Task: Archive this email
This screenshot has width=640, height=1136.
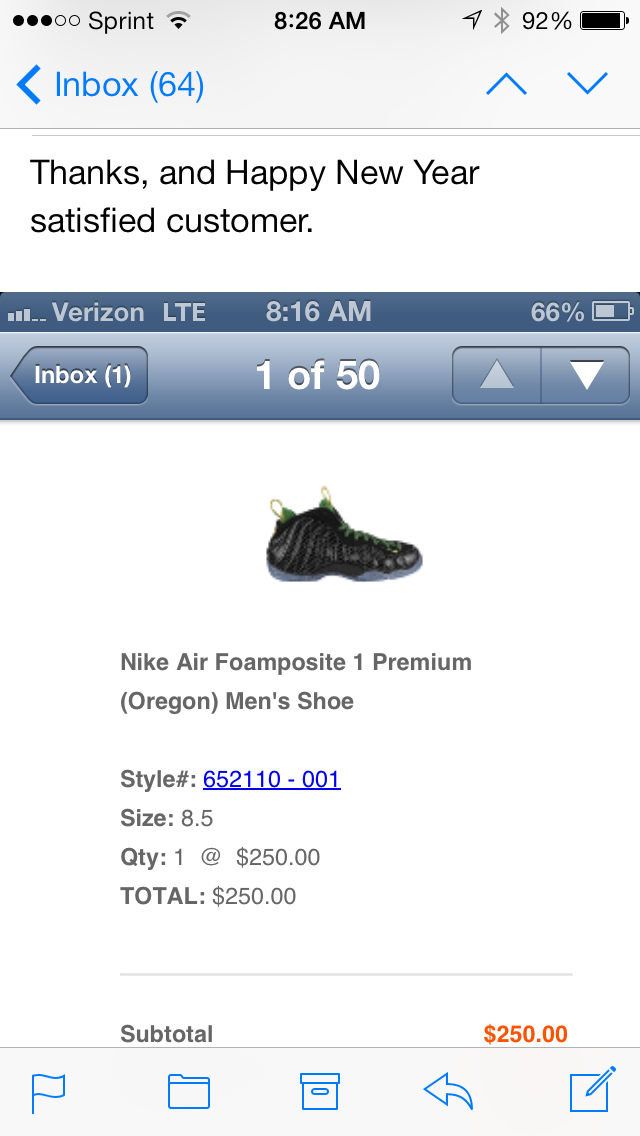Action: pos(320,1092)
